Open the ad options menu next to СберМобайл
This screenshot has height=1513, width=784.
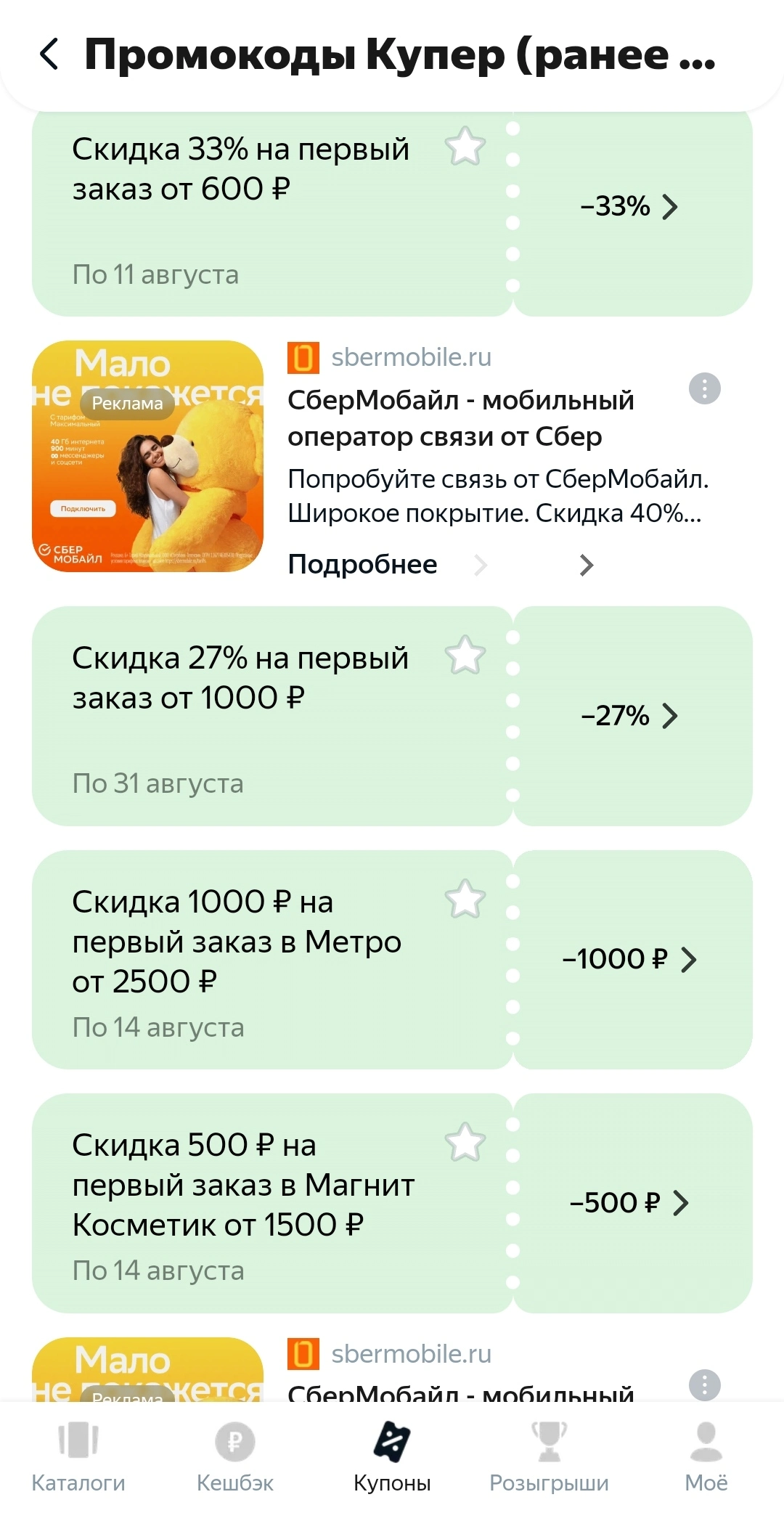coord(704,388)
